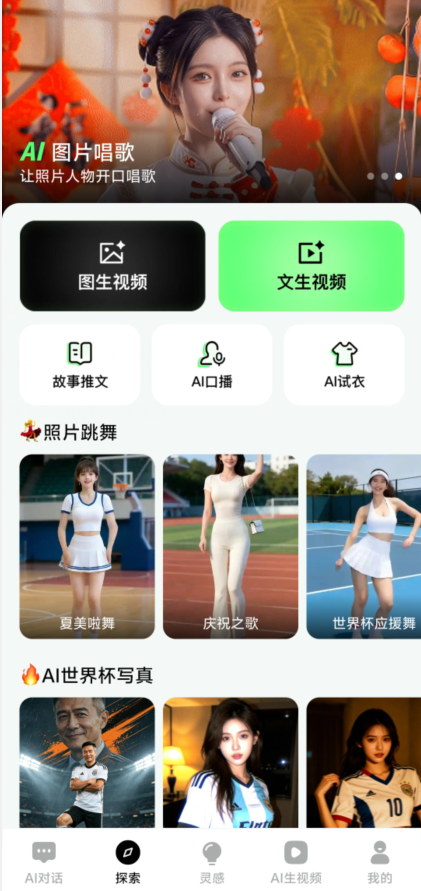This screenshot has width=421, height=891.
Task: Select AI口播 option
Action: point(212,364)
